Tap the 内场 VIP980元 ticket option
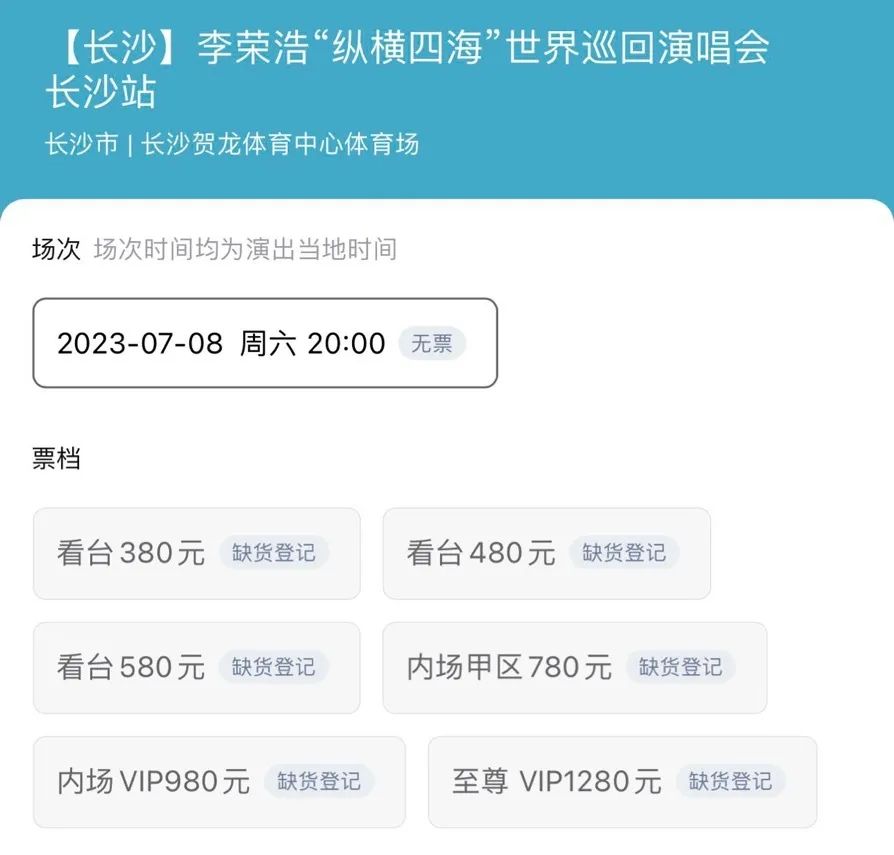894x855 pixels. pyautogui.click(x=220, y=782)
